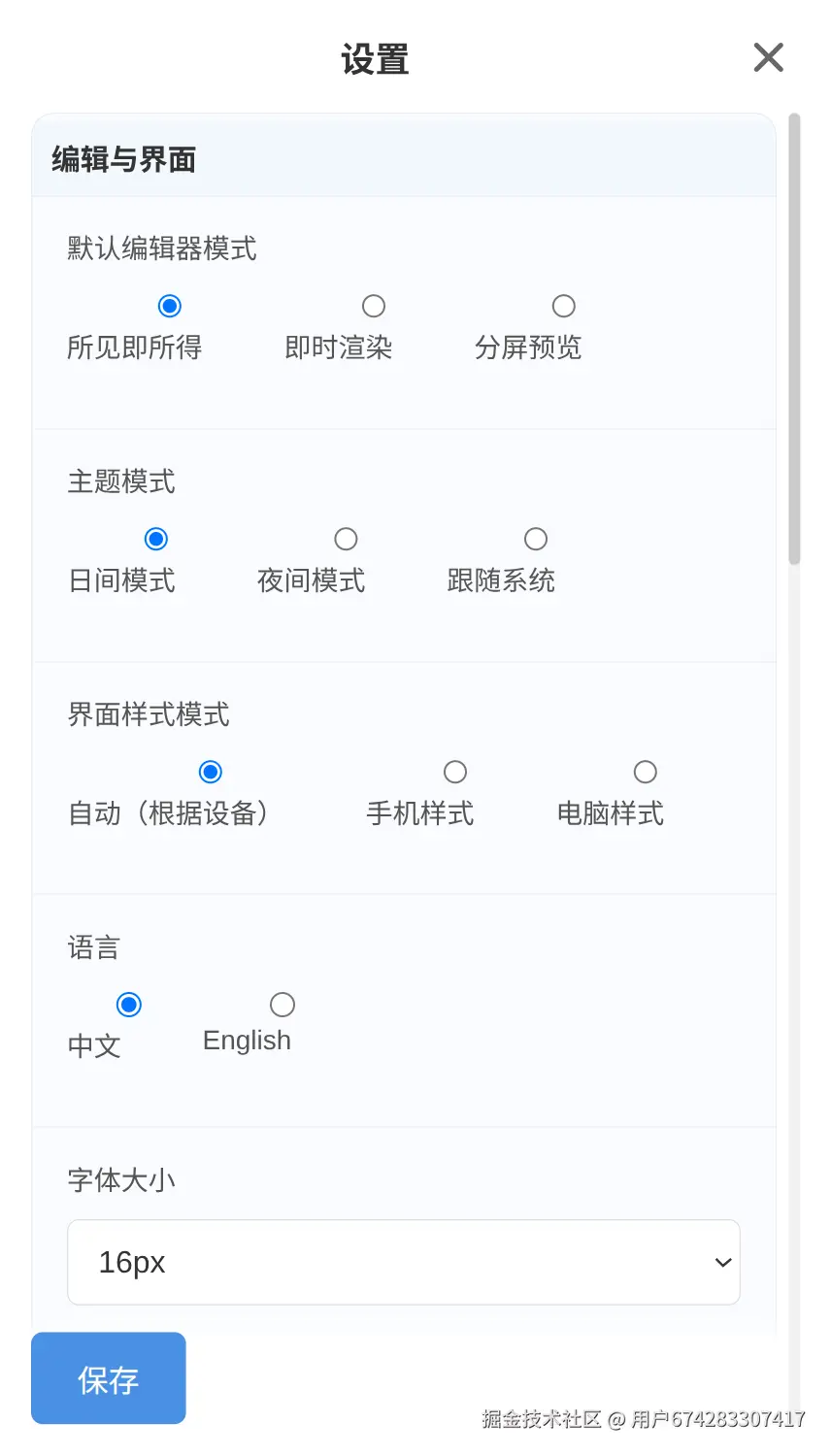Image resolution: width=831 pixels, height=1456 pixels.
Task: Switch language to English
Action: coord(282,1004)
